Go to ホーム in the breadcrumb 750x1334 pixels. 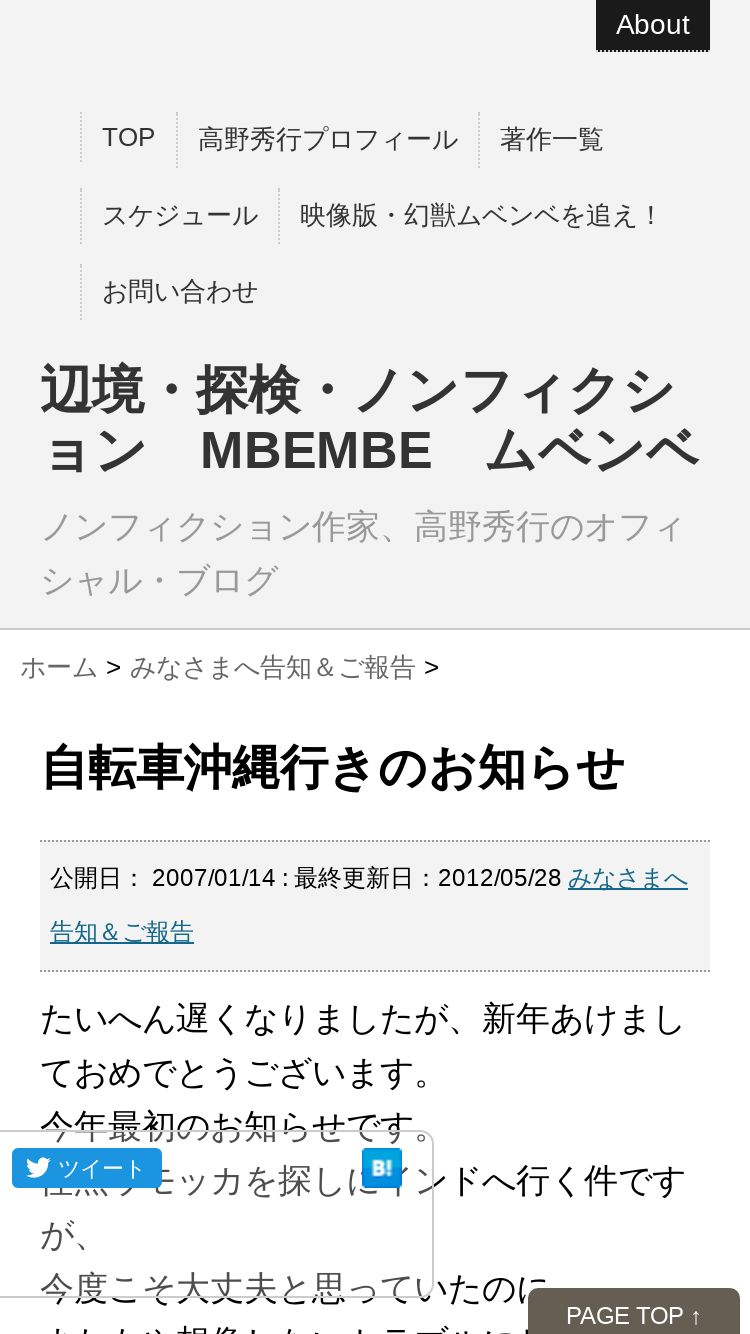pos(59,667)
